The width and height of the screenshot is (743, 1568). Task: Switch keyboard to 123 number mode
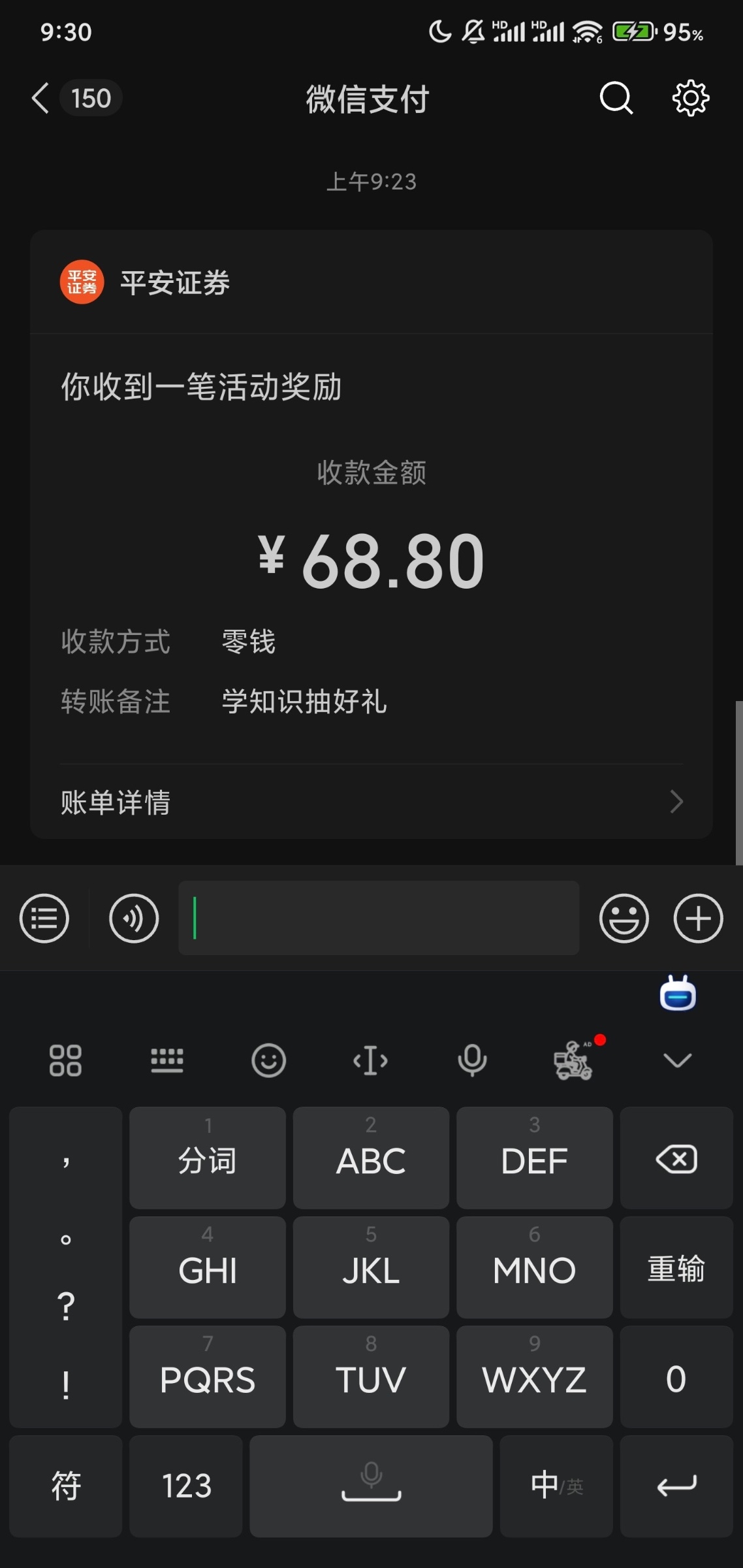pyautogui.click(x=186, y=1486)
